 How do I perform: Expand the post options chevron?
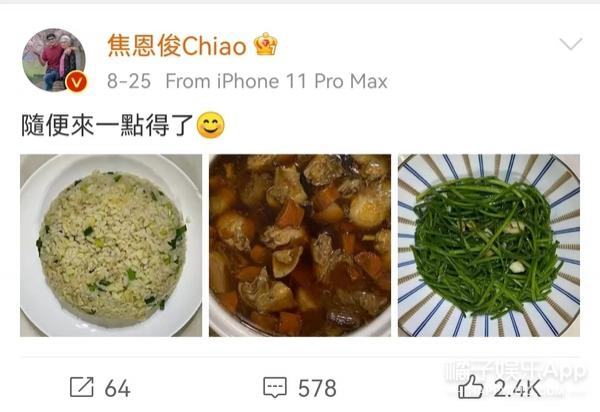coord(570,44)
